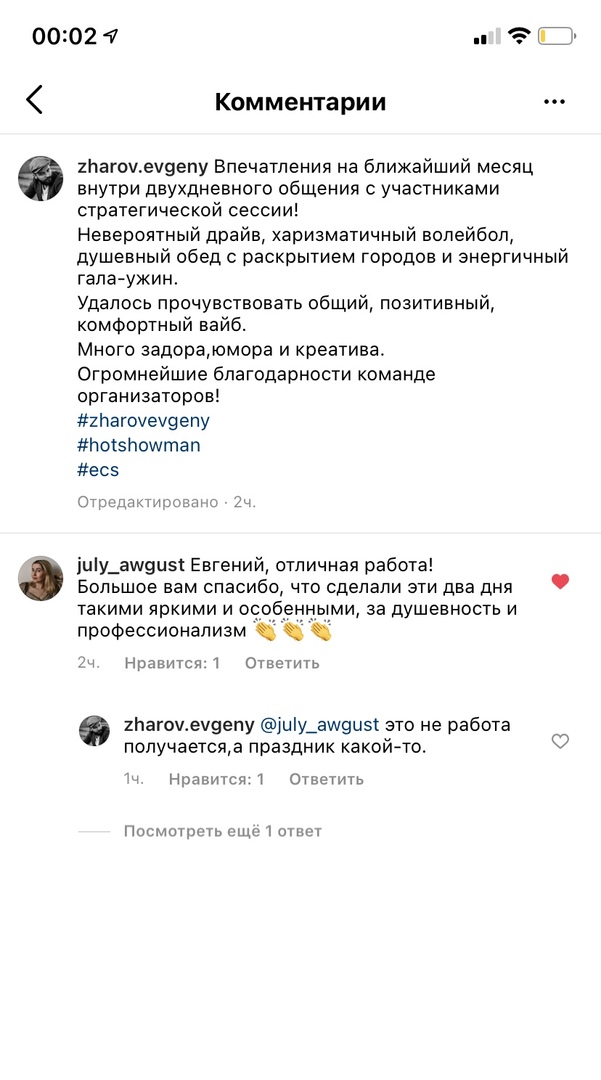
Task: Unlike july_awgust's comment via red heart
Action: pos(560,582)
